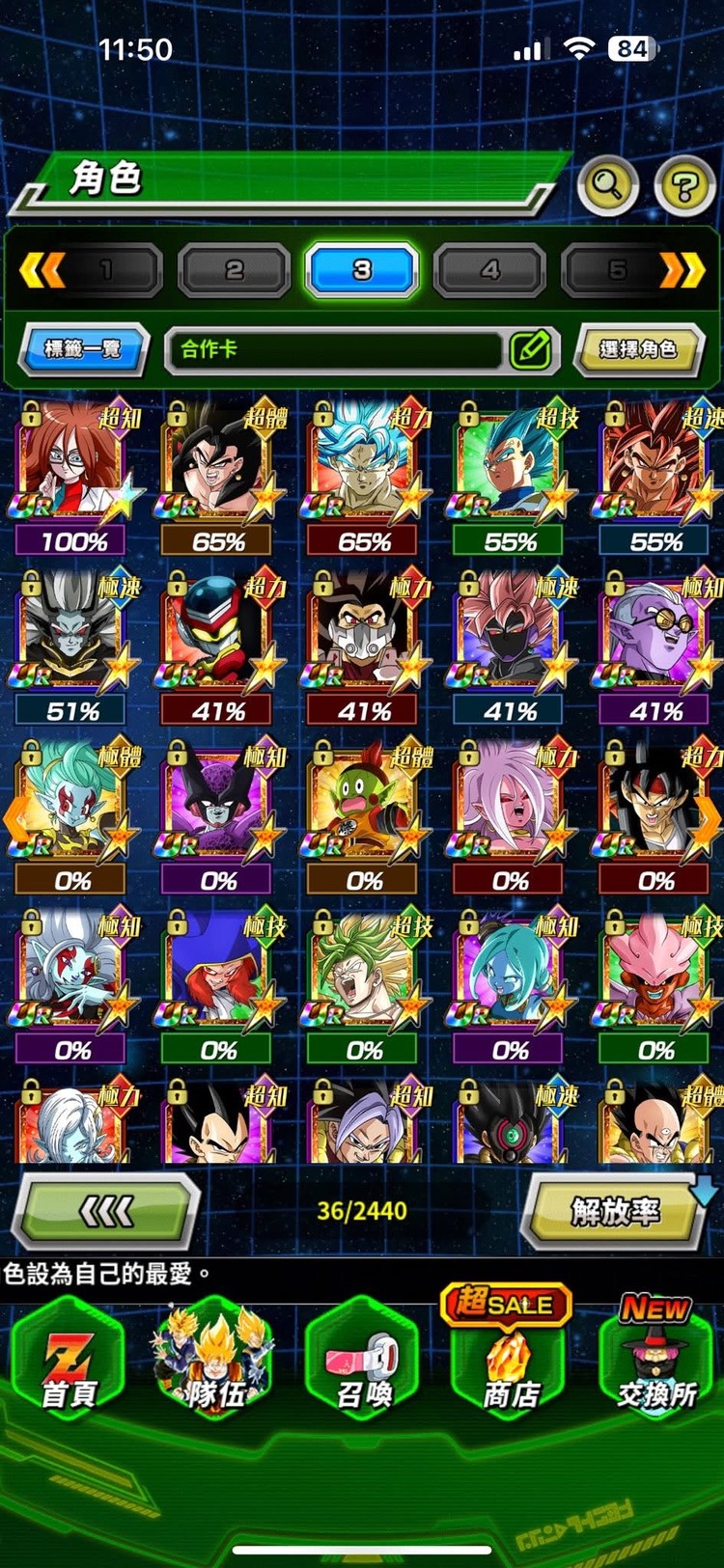Go to page tab 1
Screen dimensions: 724x1568
point(106,270)
